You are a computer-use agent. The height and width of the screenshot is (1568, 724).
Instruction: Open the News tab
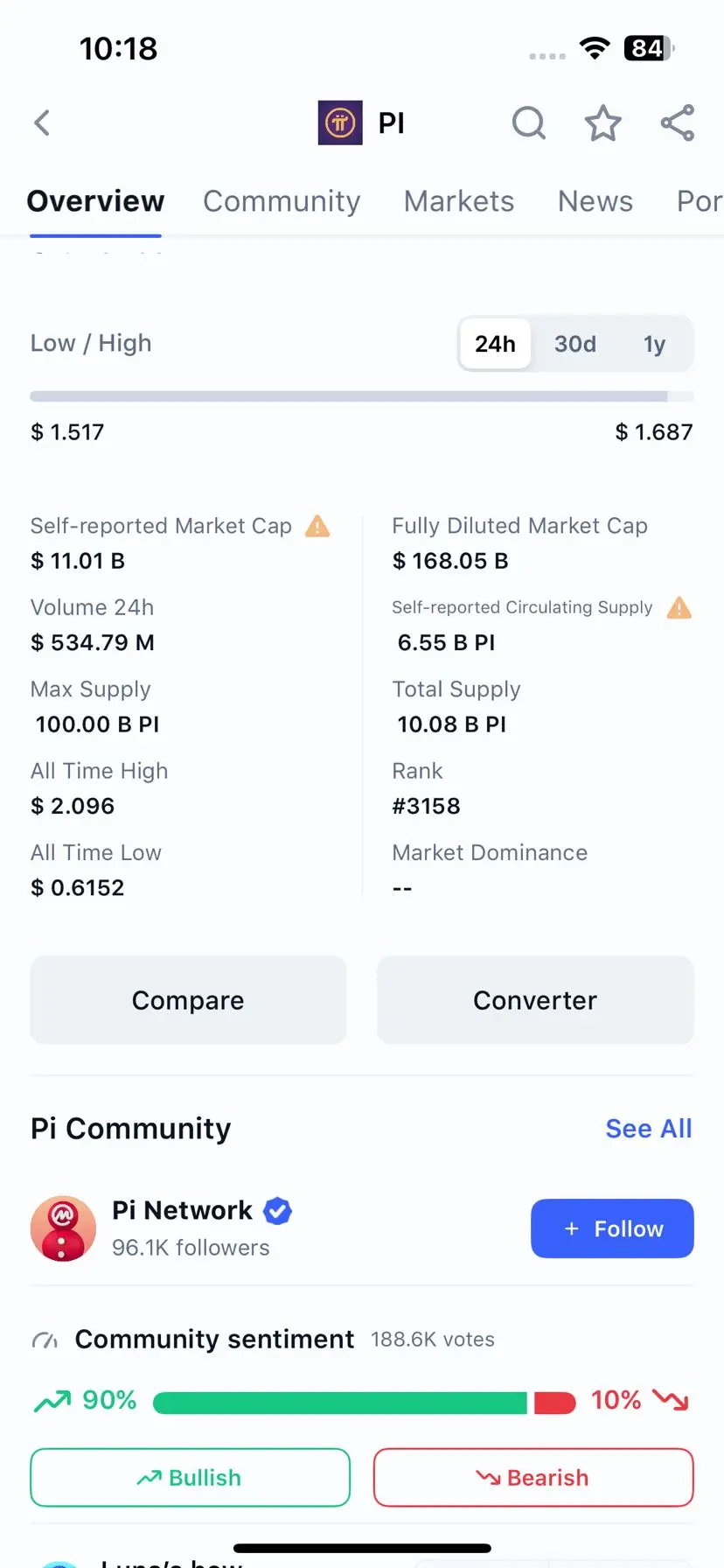595,201
